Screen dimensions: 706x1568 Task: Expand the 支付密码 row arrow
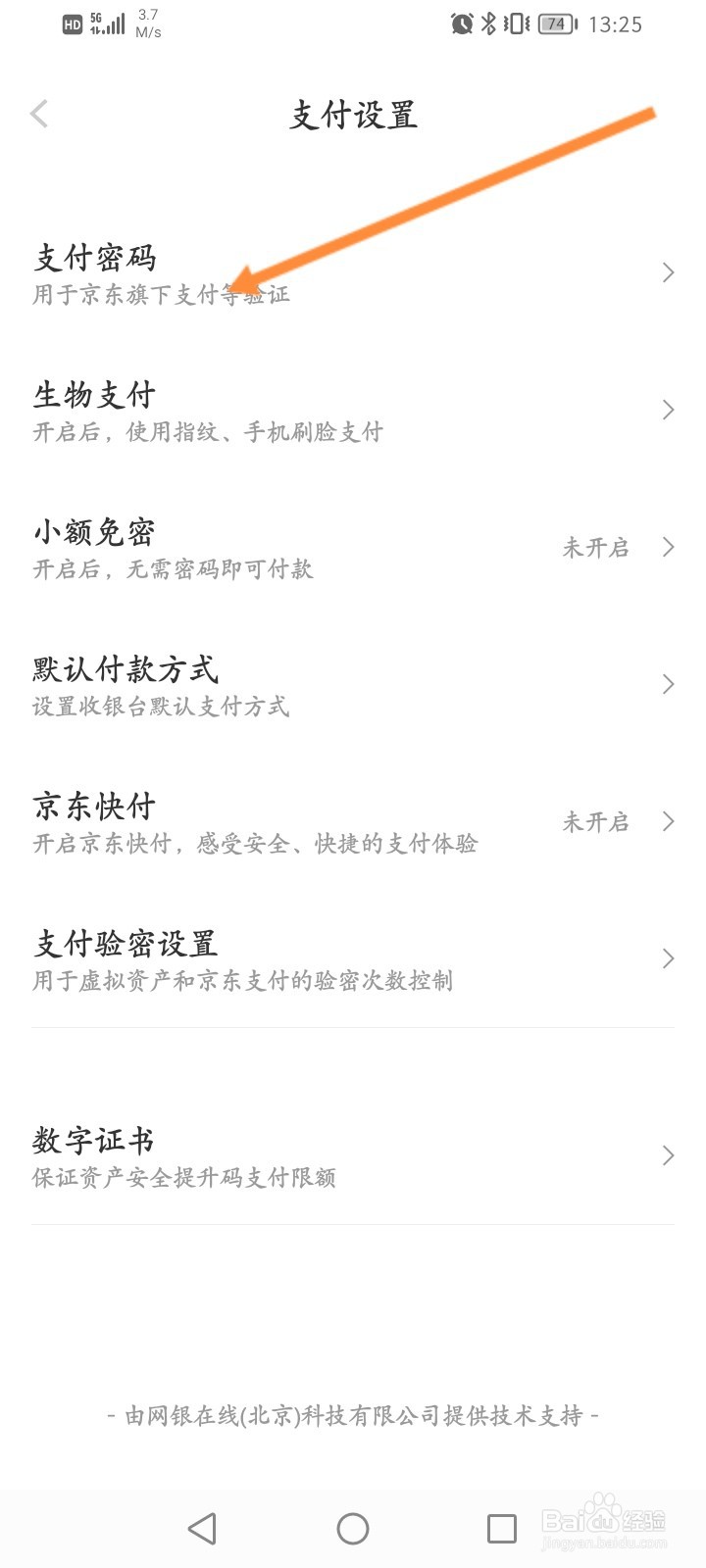[x=669, y=272]
